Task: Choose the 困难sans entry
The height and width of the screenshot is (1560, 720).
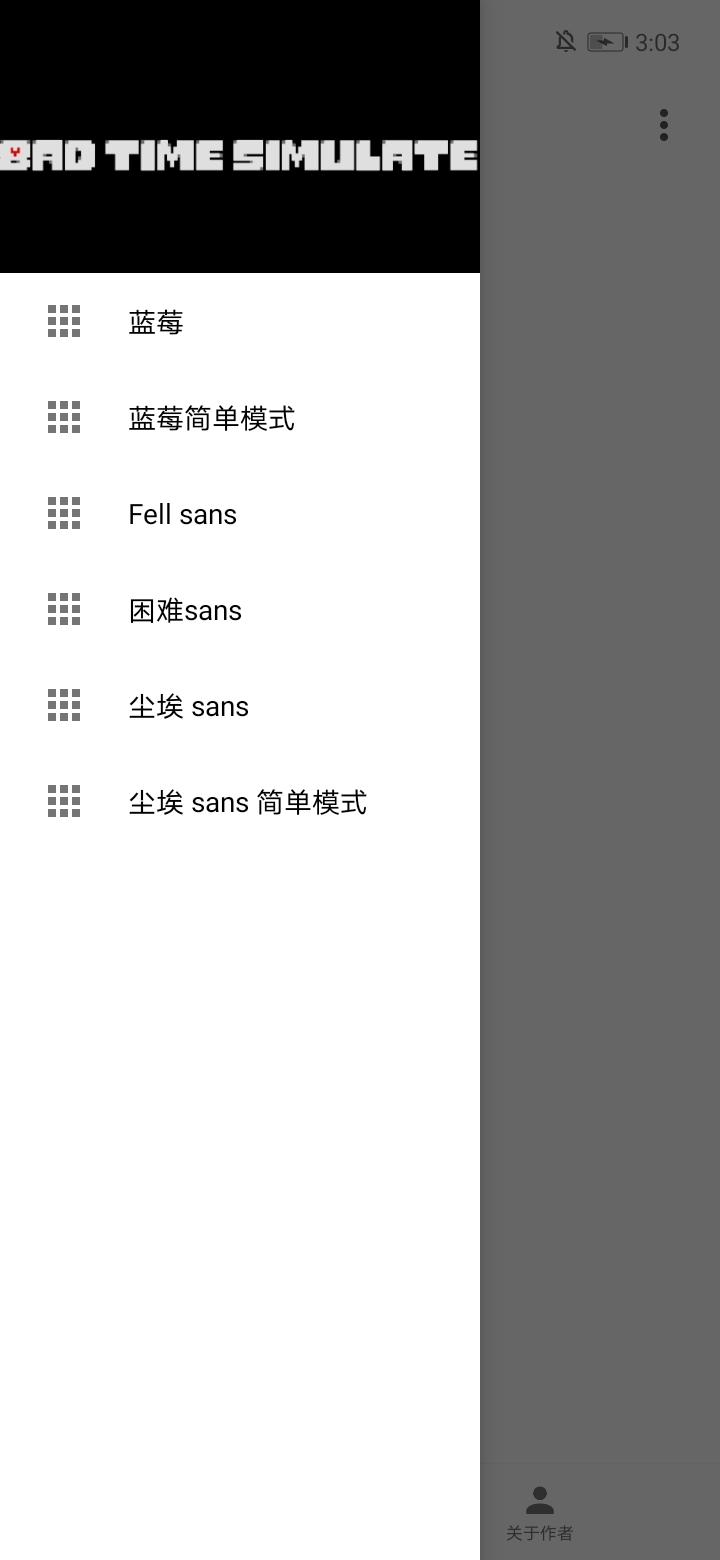Action: [240, 610]
